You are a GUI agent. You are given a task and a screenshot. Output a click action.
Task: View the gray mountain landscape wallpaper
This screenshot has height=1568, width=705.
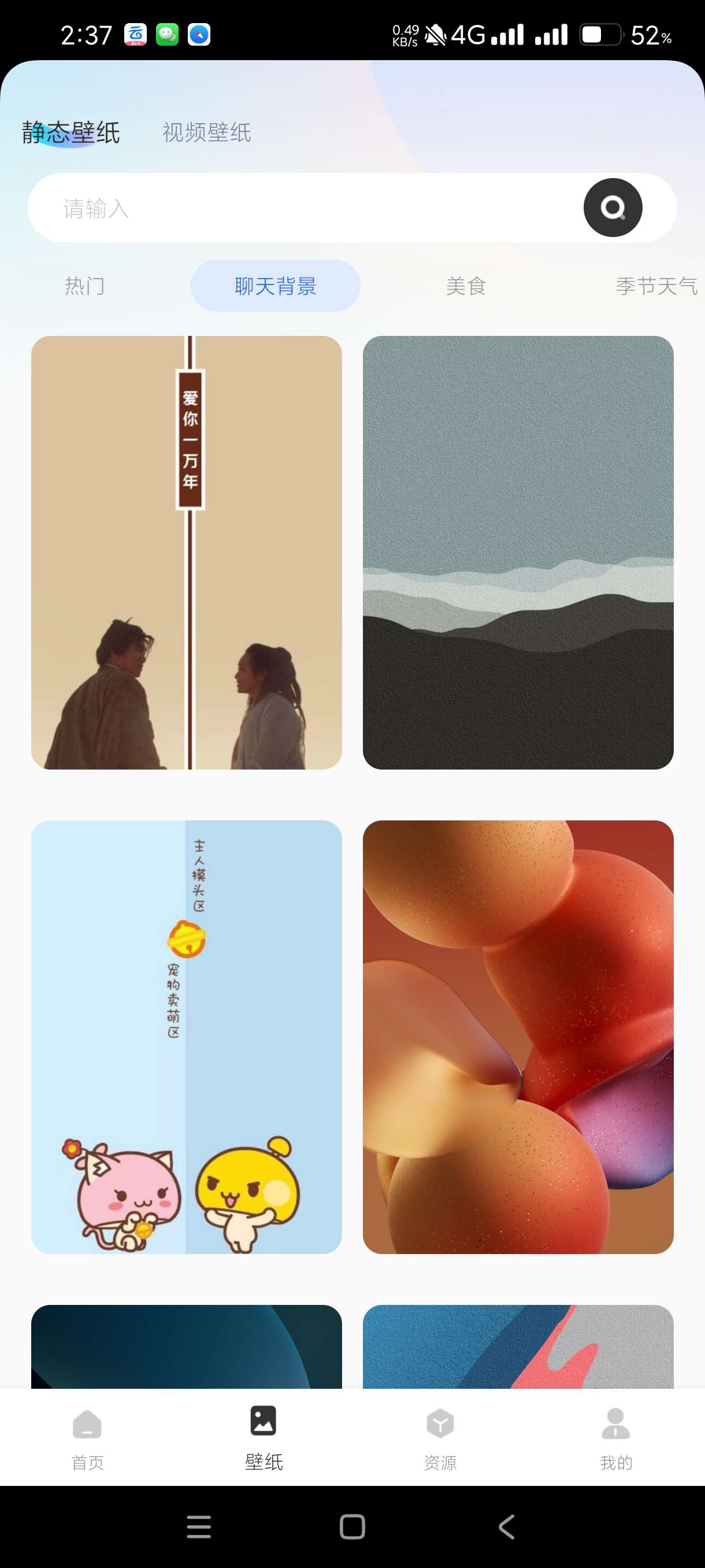click(518, 552)
